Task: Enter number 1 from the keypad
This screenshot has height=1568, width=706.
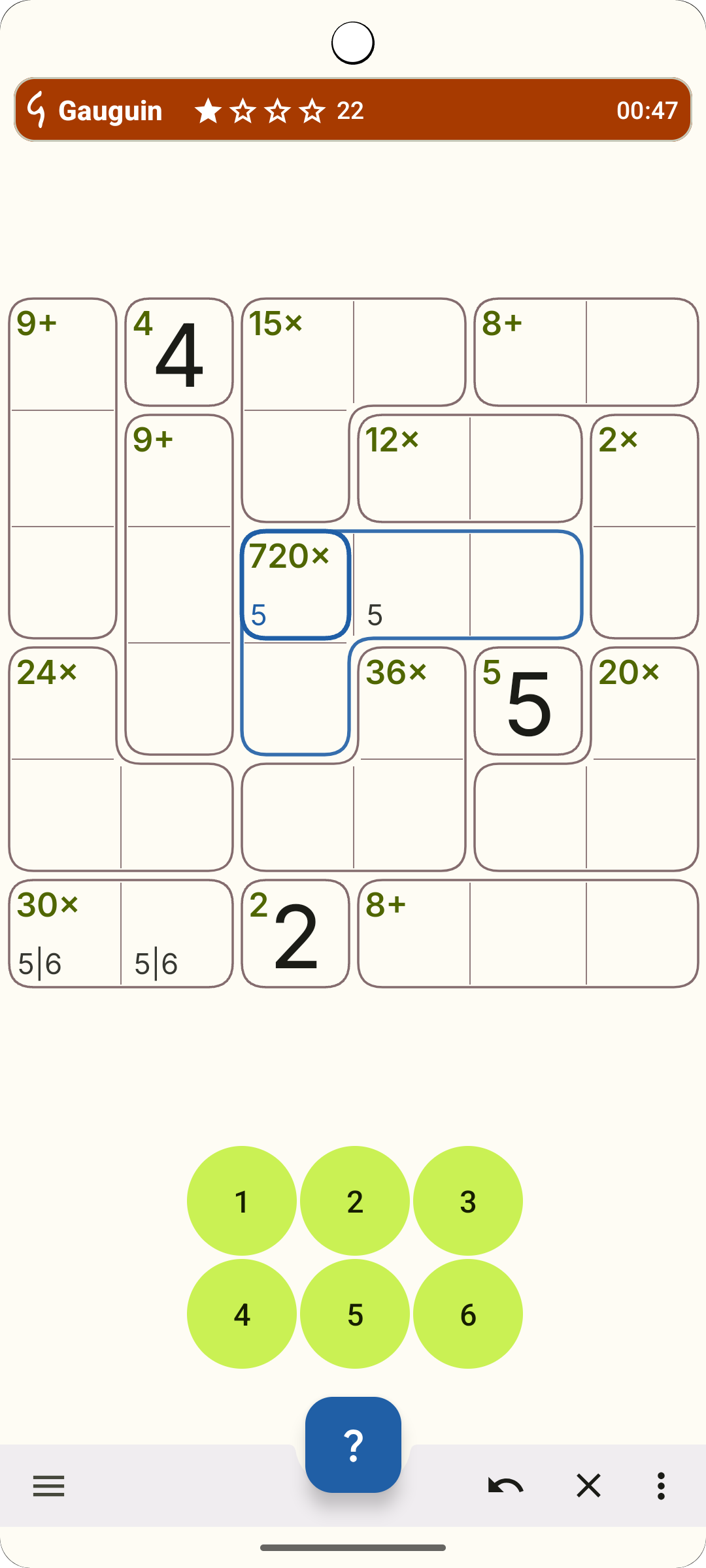Action: coord(242,1201)
